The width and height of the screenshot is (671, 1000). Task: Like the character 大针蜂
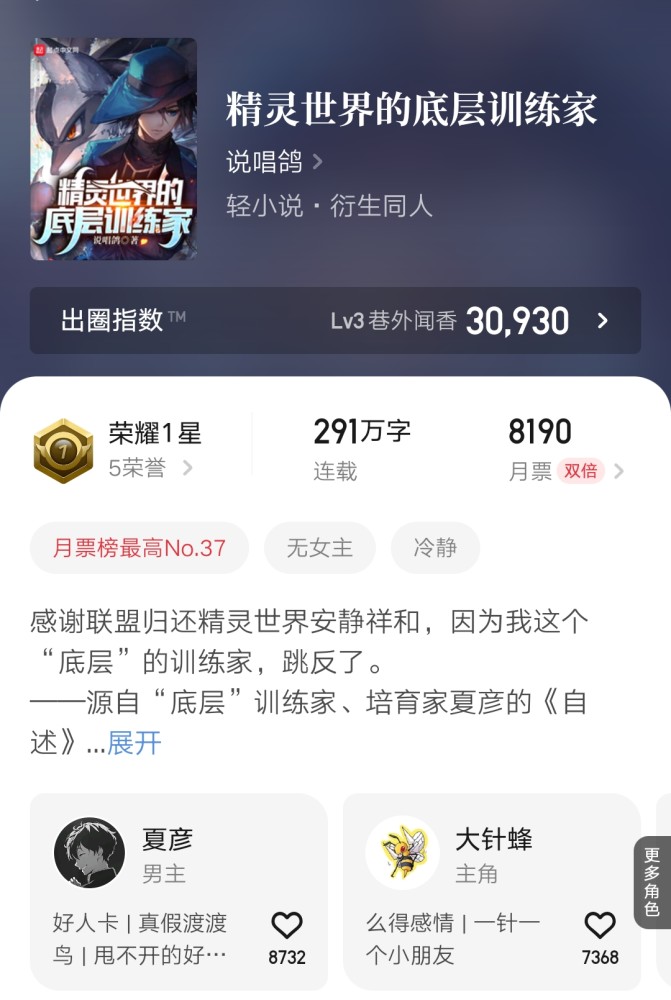click(600, 927)
